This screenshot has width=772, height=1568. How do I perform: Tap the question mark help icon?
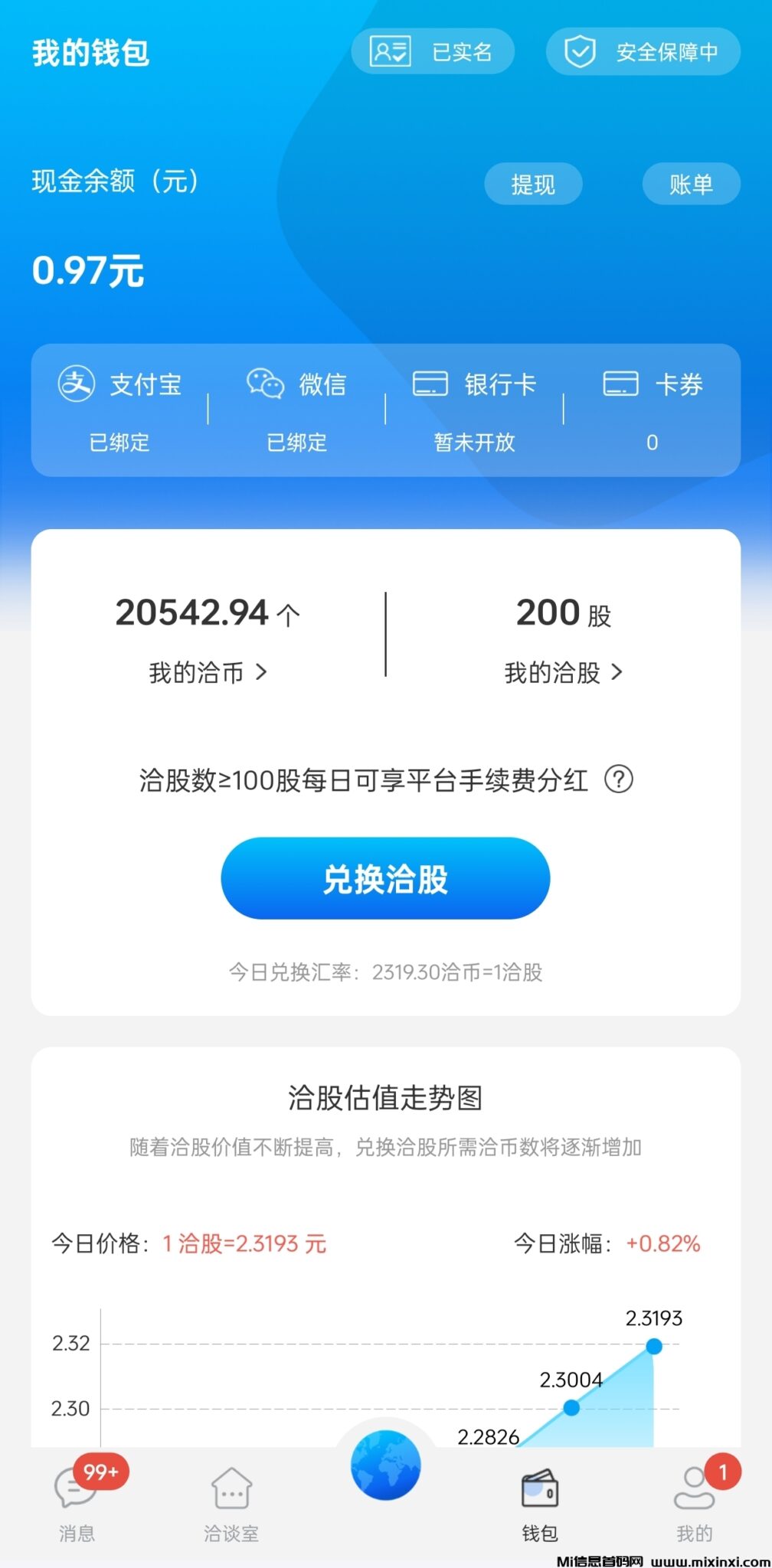619,779
